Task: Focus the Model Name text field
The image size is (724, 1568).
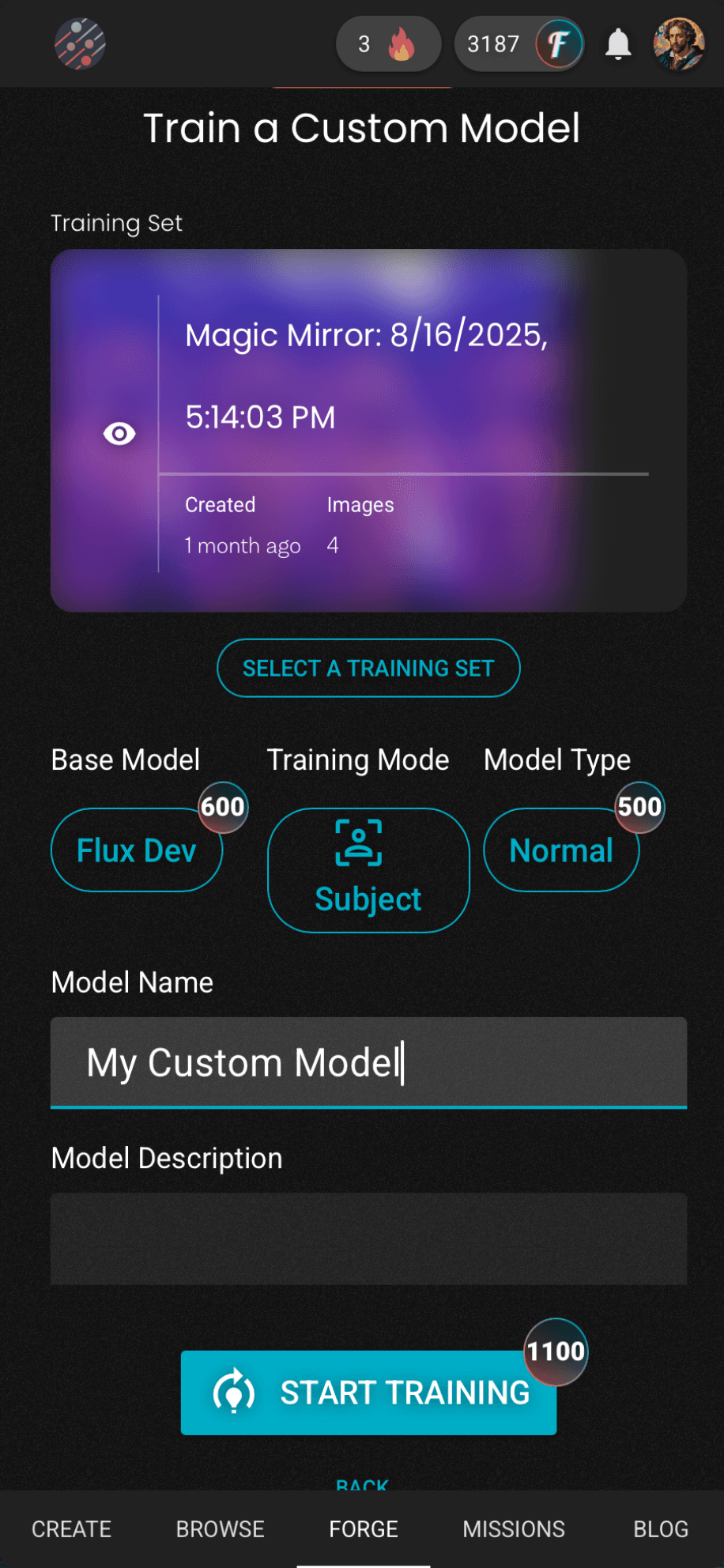Action: [368, 1062]
